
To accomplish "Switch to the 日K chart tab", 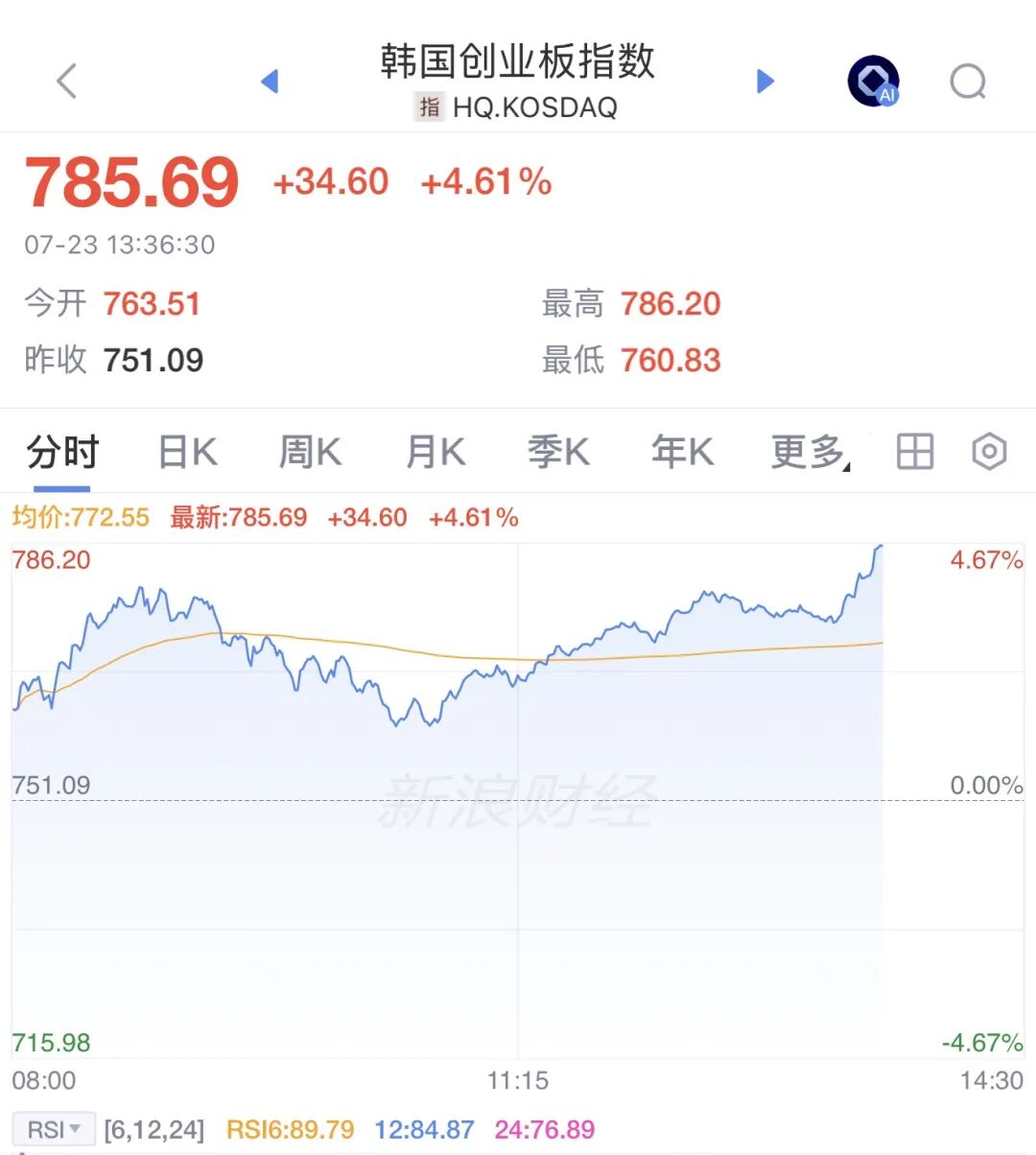I will pos(187,452).
